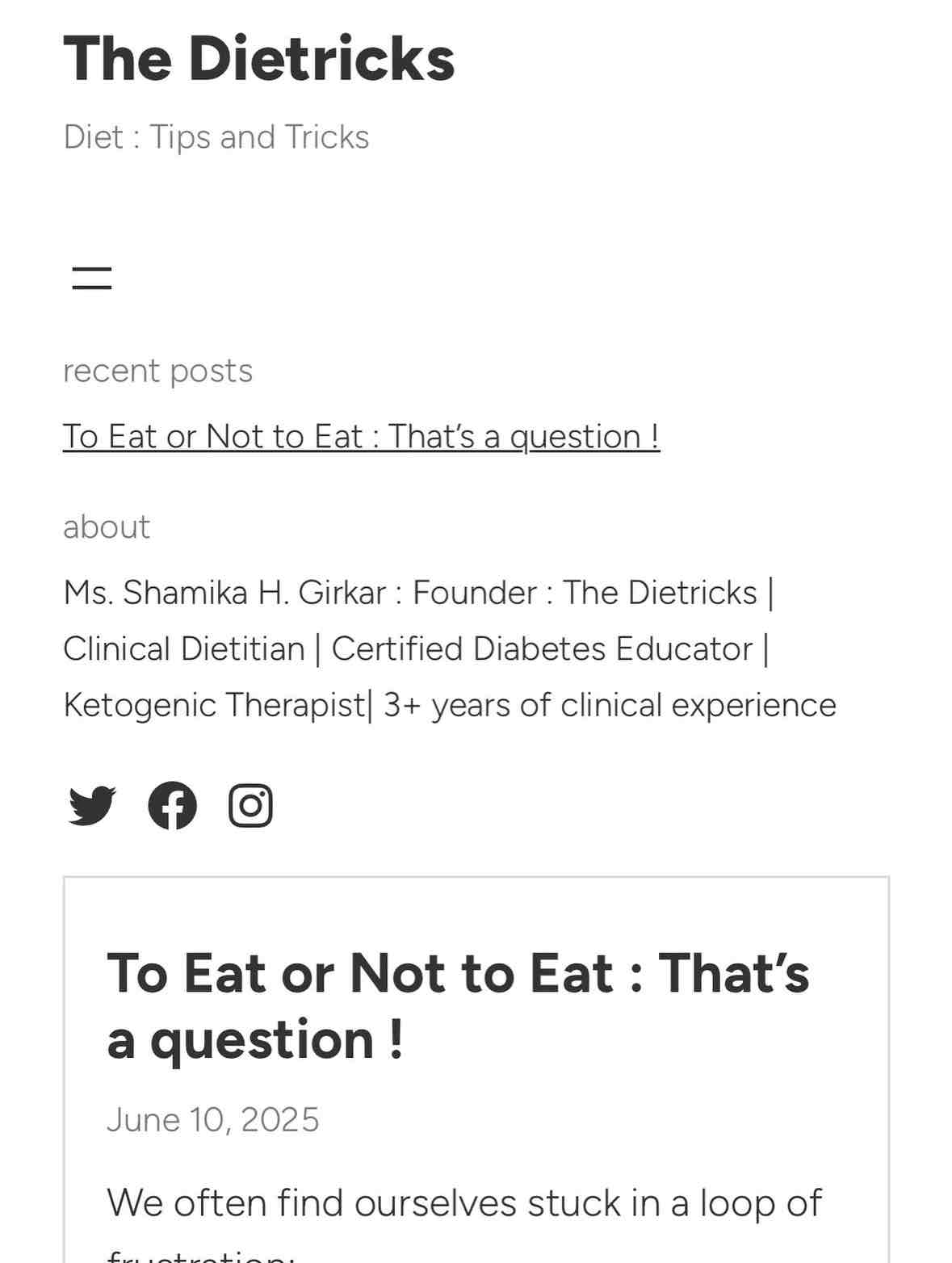
Task: Click the Facebook circular logo
Action: pyautogui.click(x=173, y=804)
